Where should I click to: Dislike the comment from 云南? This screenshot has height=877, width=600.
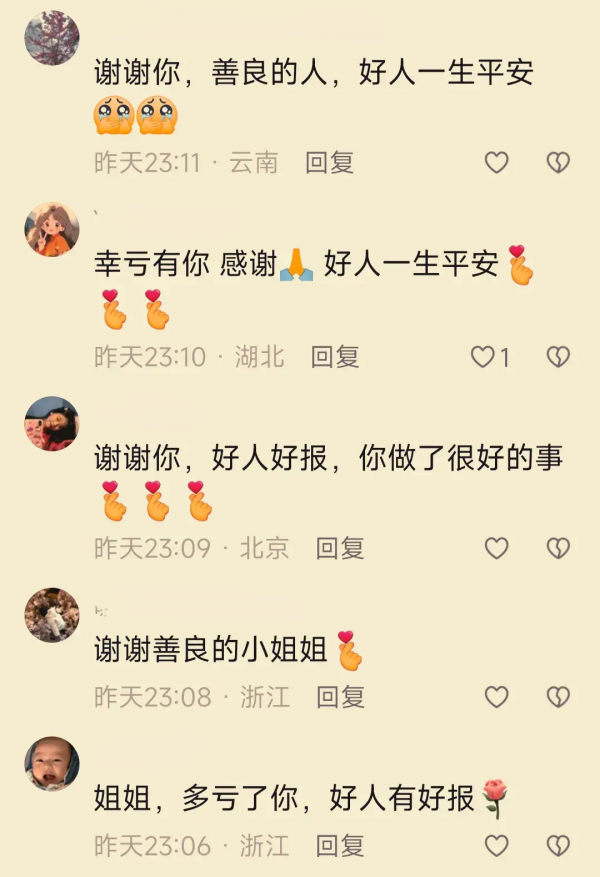(558, 162)
